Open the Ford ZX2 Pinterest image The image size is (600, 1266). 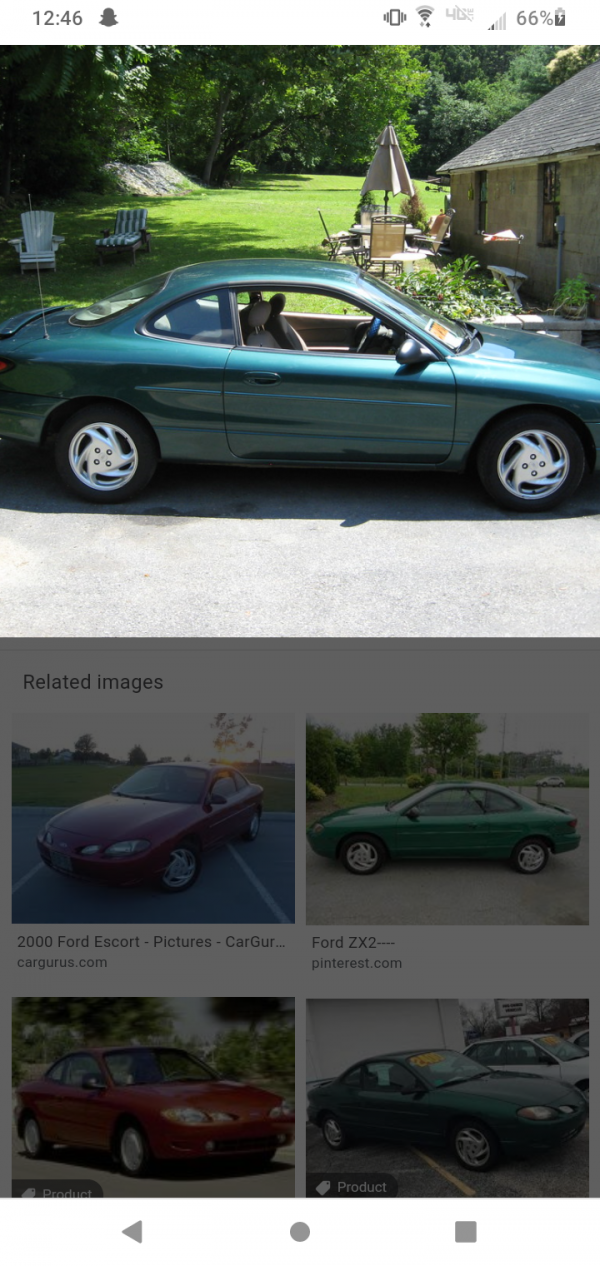tap(447, 818)
